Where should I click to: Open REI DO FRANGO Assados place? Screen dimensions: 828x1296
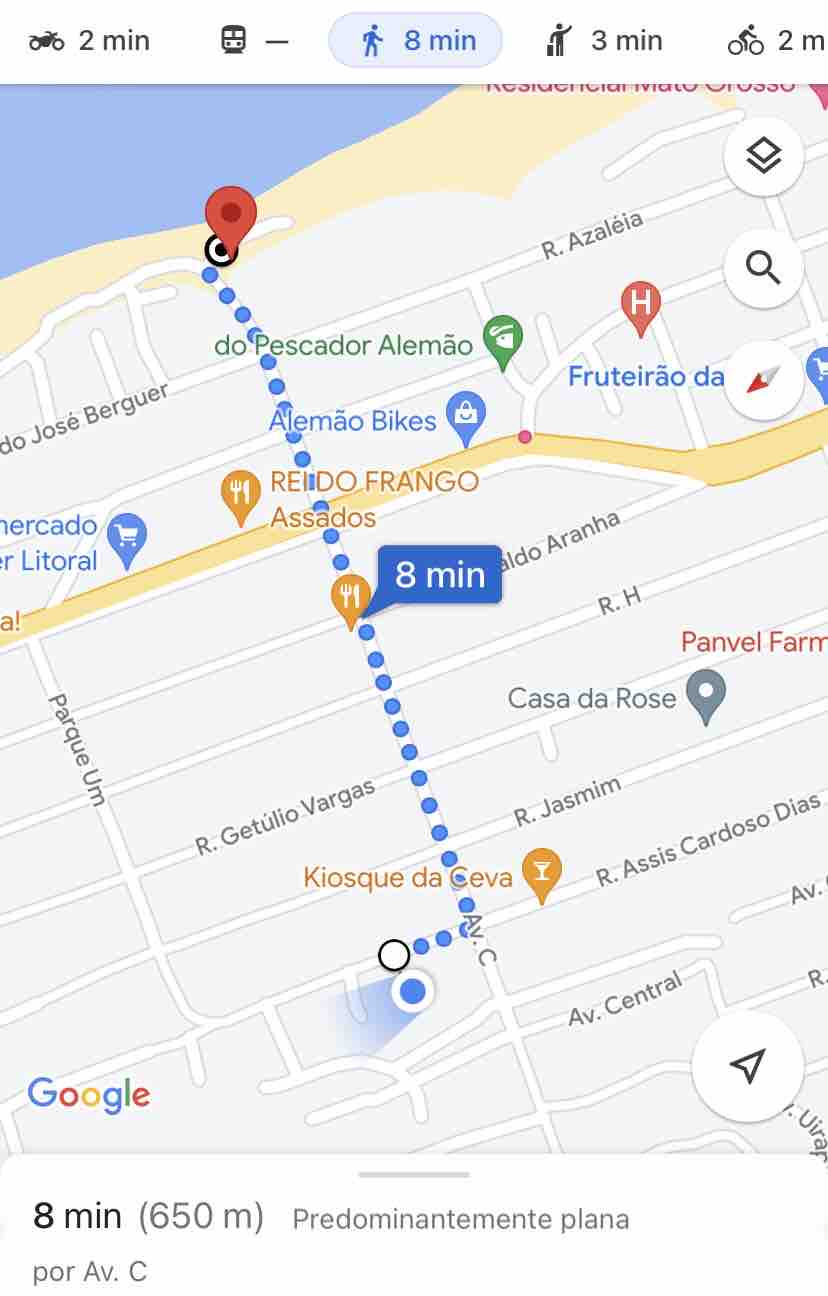pyautogui.click(x=240, y=496)
